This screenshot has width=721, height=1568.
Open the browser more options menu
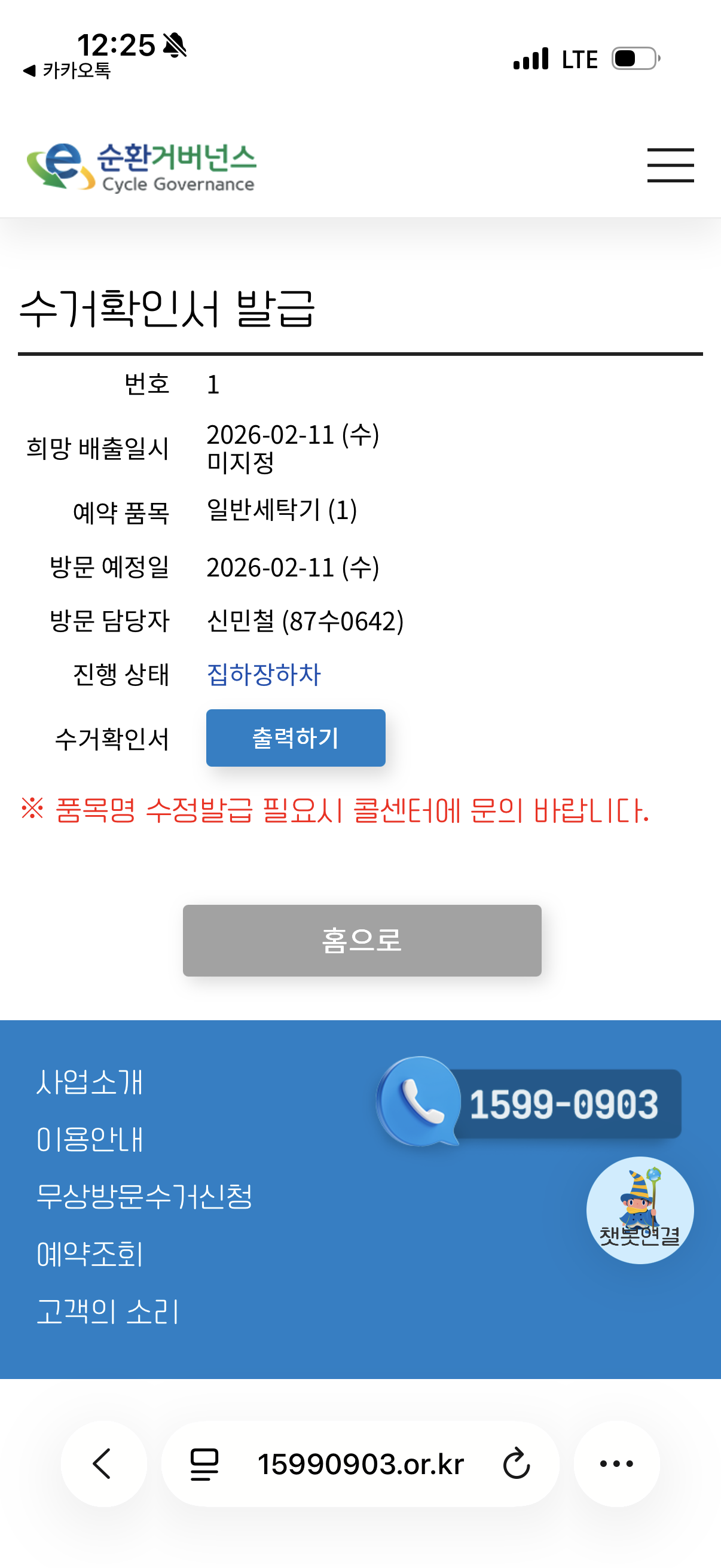[616, 1463]
